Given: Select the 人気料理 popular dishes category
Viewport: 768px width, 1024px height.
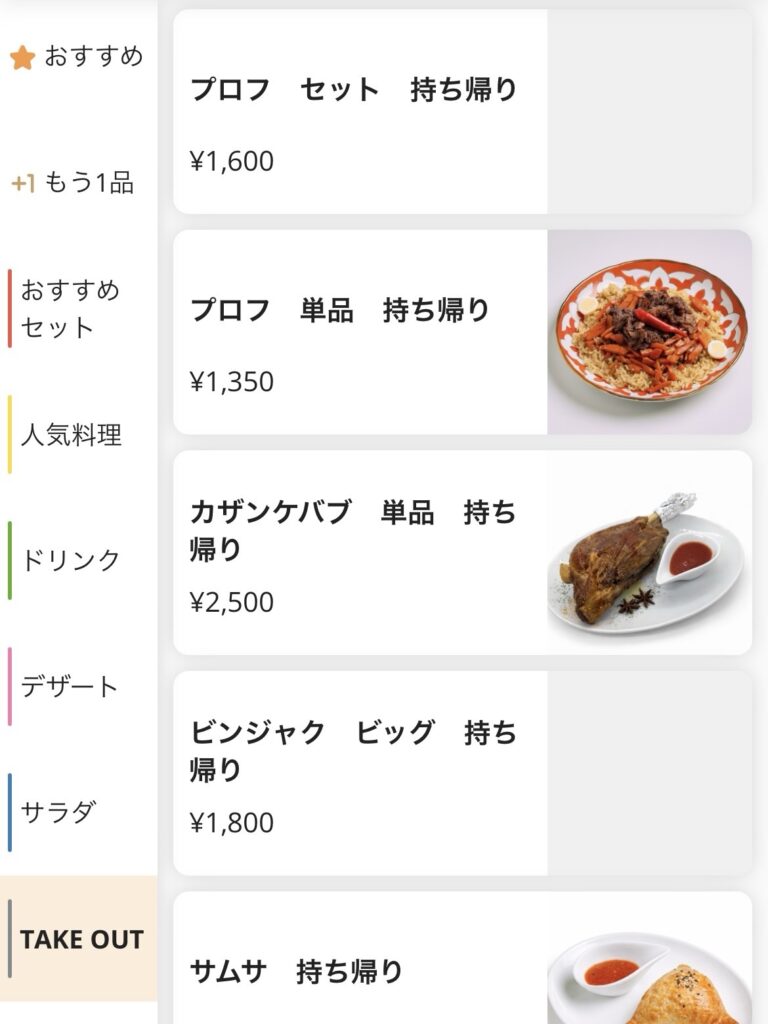Looking at the screenshot, I should pos(70,435).
